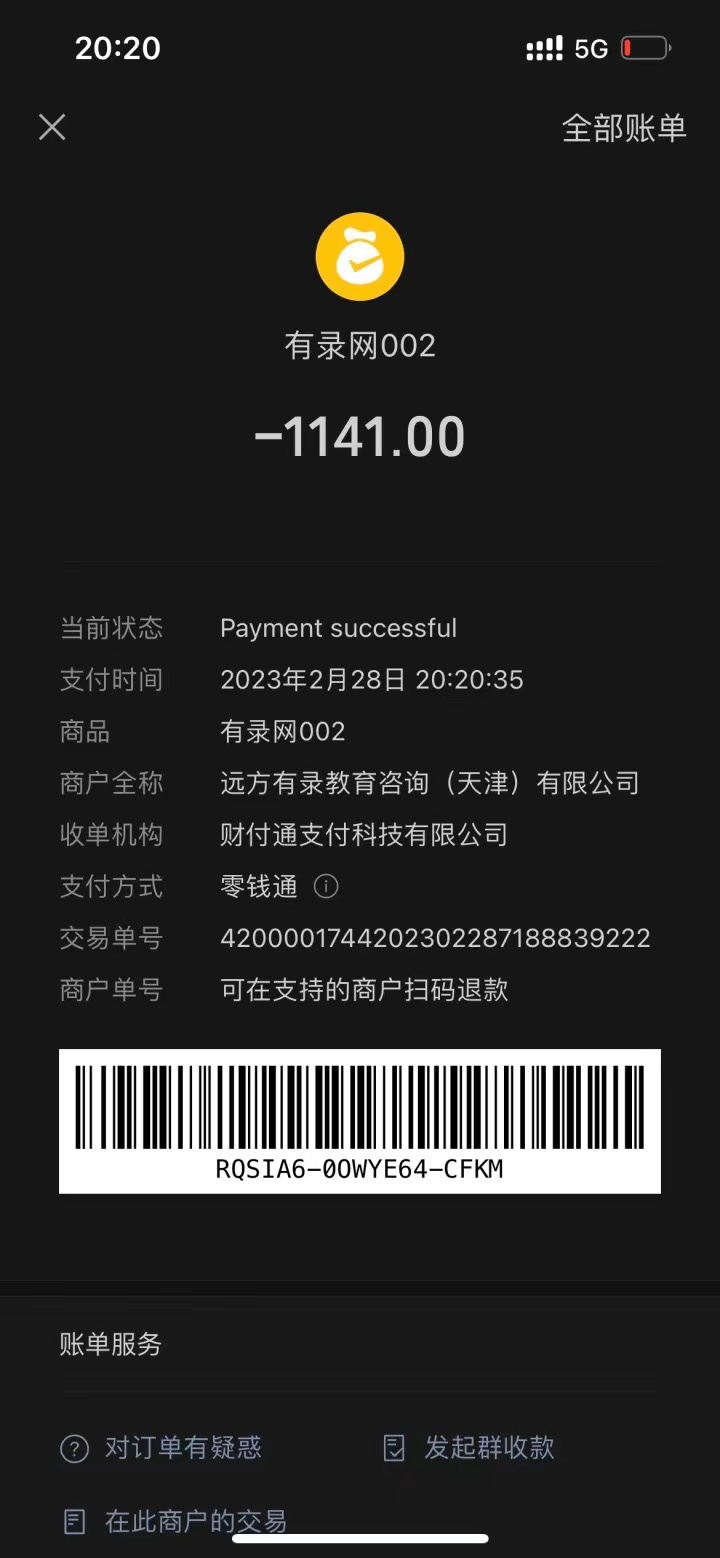View 在此商户的交易 transactions
Screen dimensions: 720x1558
pyautogui.click(x=176, y=1521)
